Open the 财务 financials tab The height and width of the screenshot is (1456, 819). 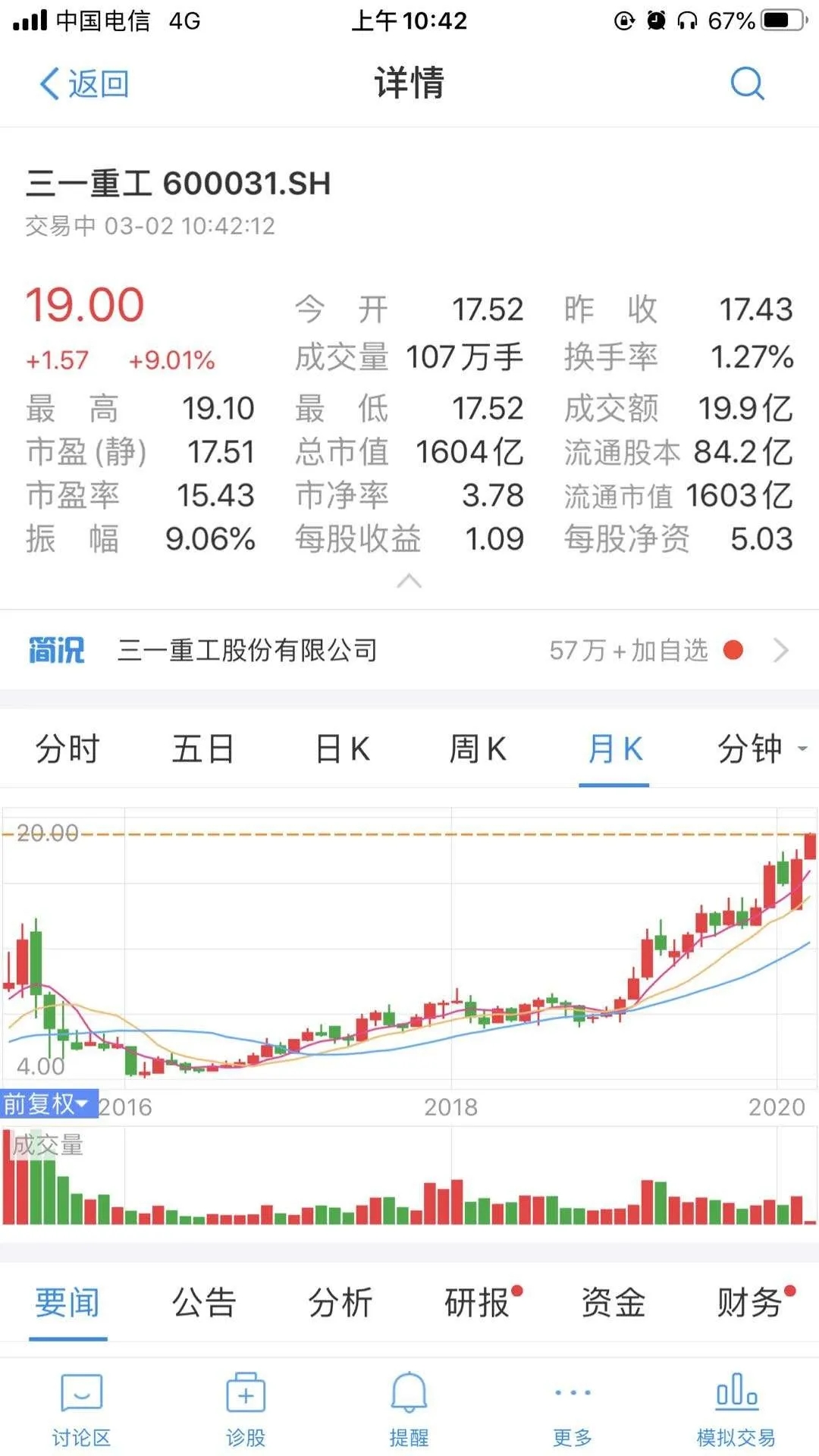click(x=750, y=1303)
